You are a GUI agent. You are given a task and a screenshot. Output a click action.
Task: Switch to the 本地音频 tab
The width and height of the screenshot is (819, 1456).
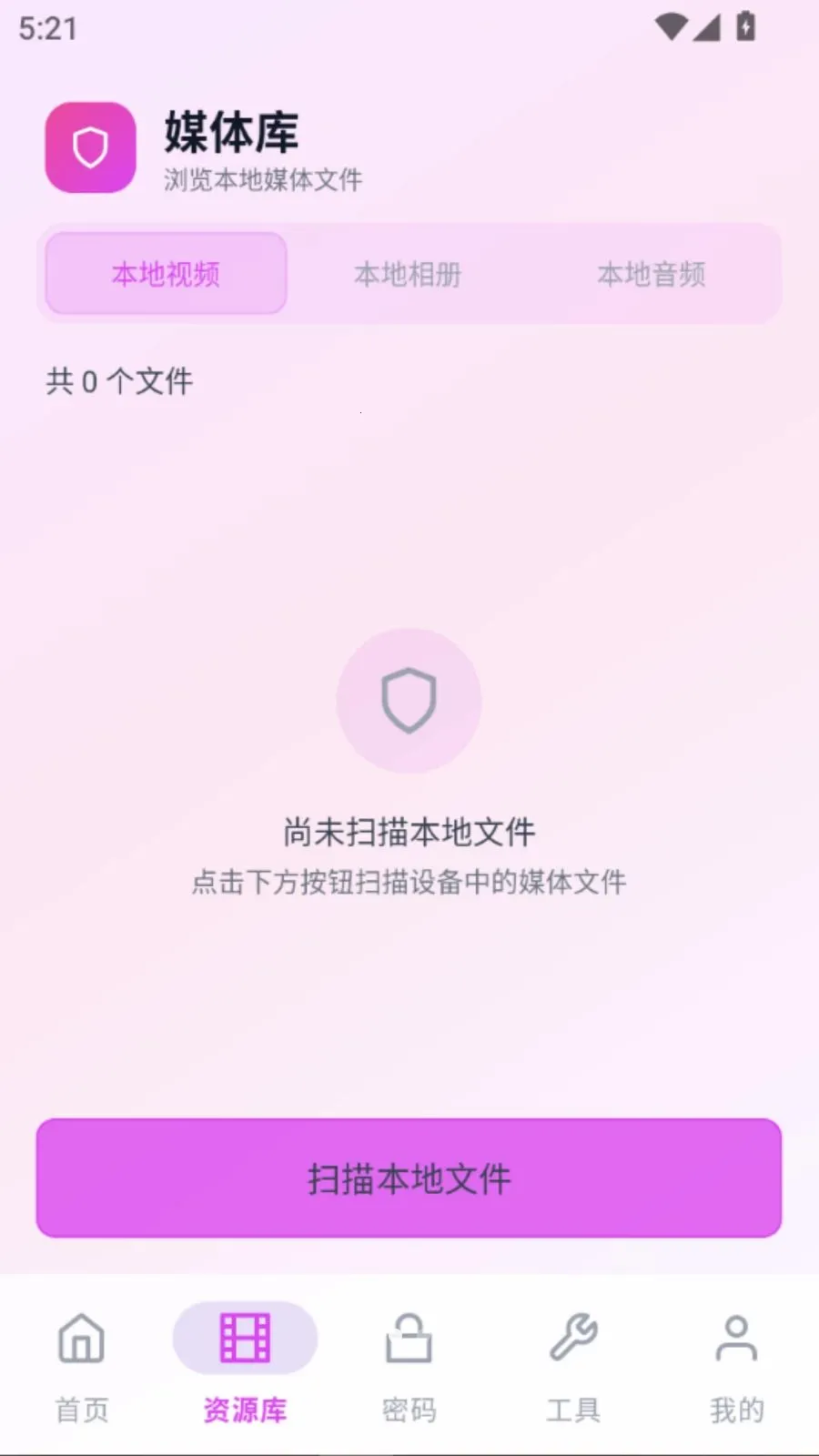tap(650, 274)
